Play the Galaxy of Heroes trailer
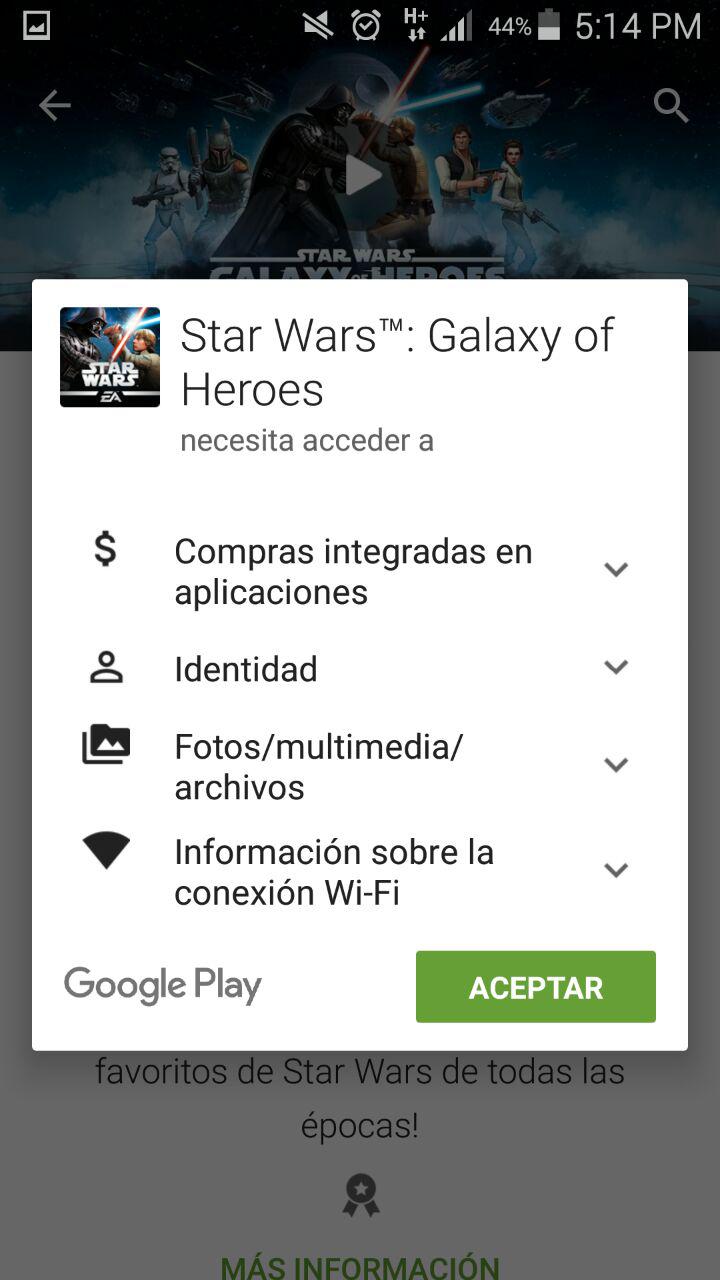 [361, 176]
